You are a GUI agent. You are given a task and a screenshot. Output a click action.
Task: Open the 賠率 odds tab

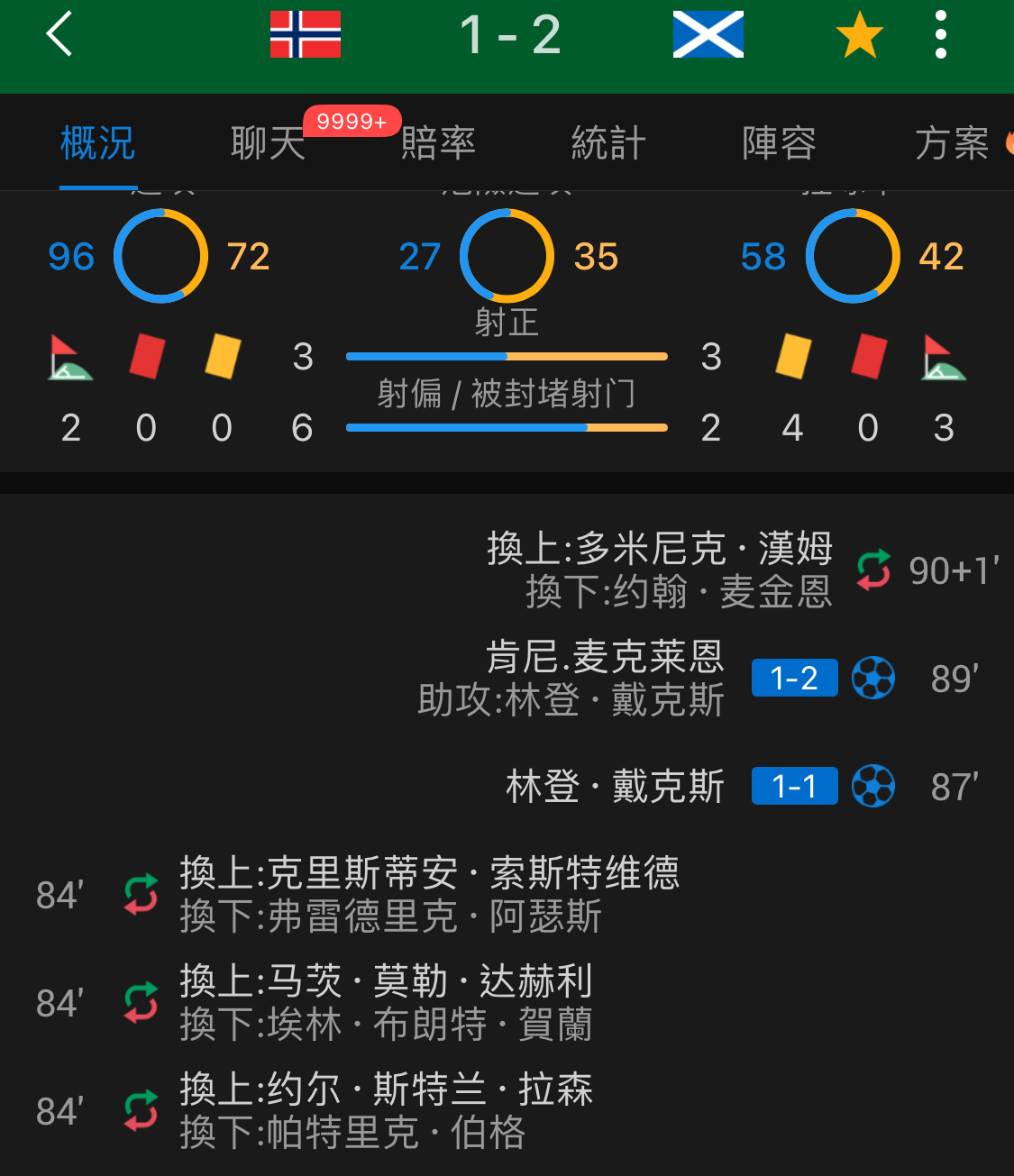tap(438, 143)
